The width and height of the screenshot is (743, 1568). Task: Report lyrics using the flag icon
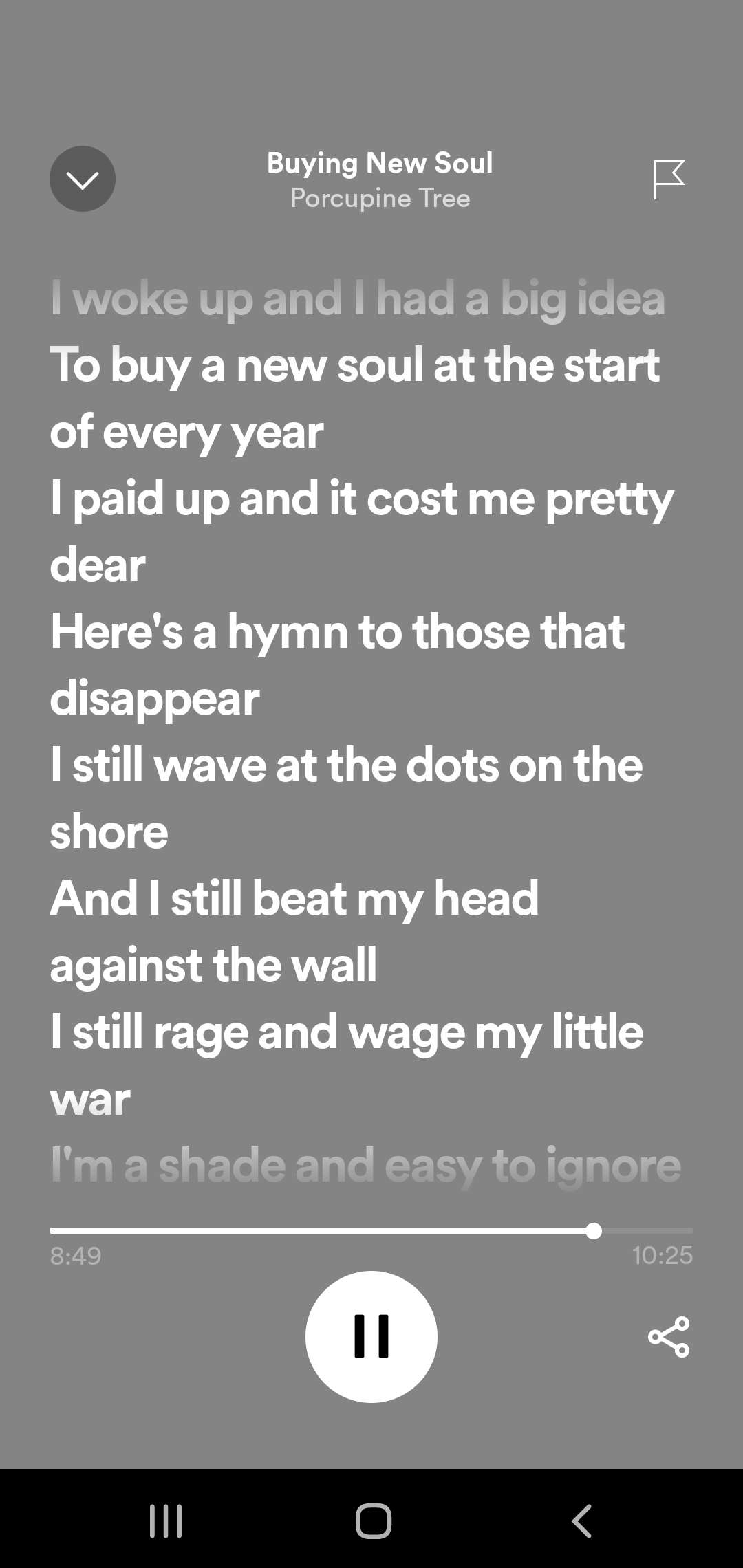tap(668, 179)
